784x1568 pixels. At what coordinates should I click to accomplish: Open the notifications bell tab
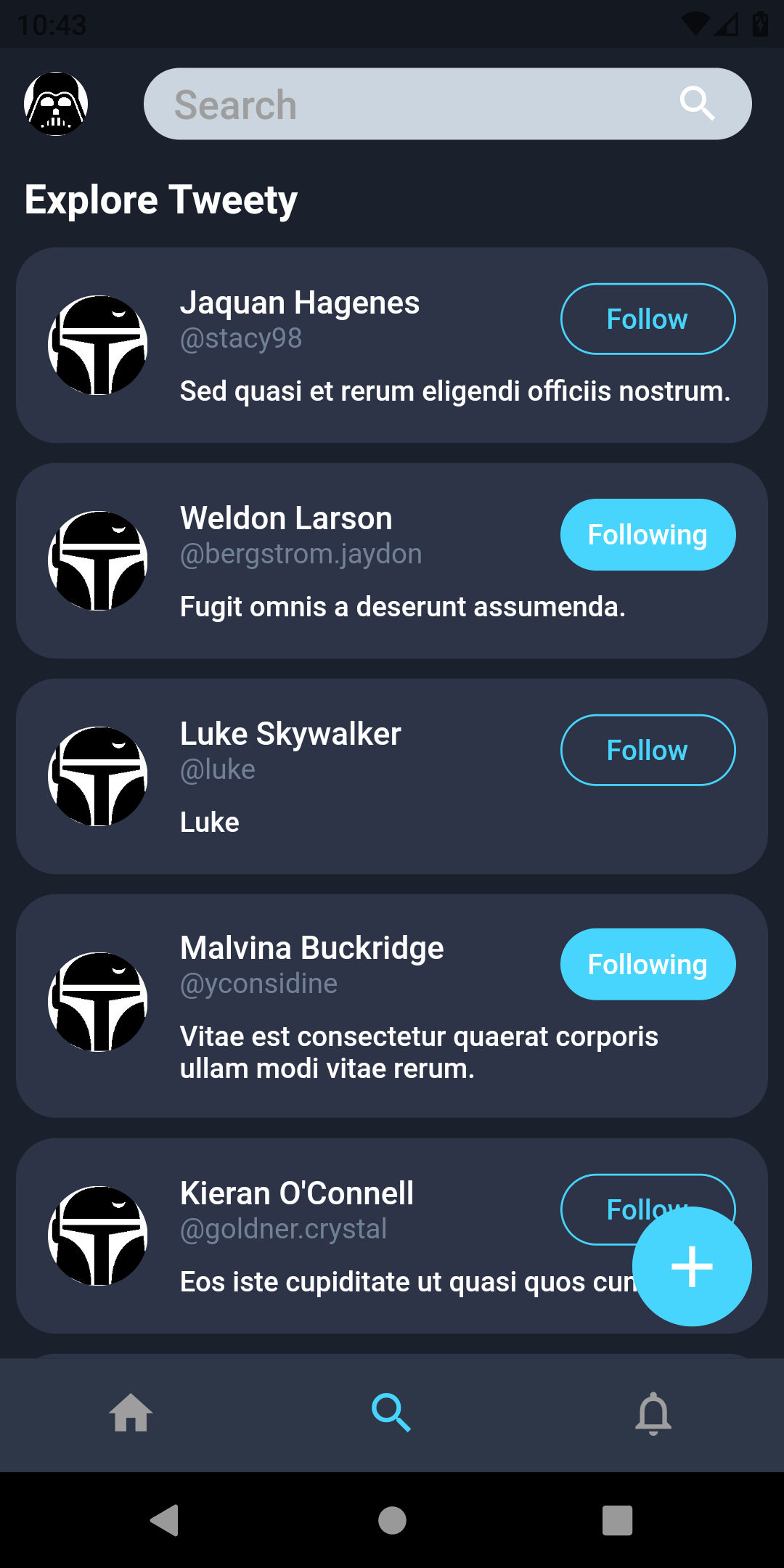coord(653,1413)
